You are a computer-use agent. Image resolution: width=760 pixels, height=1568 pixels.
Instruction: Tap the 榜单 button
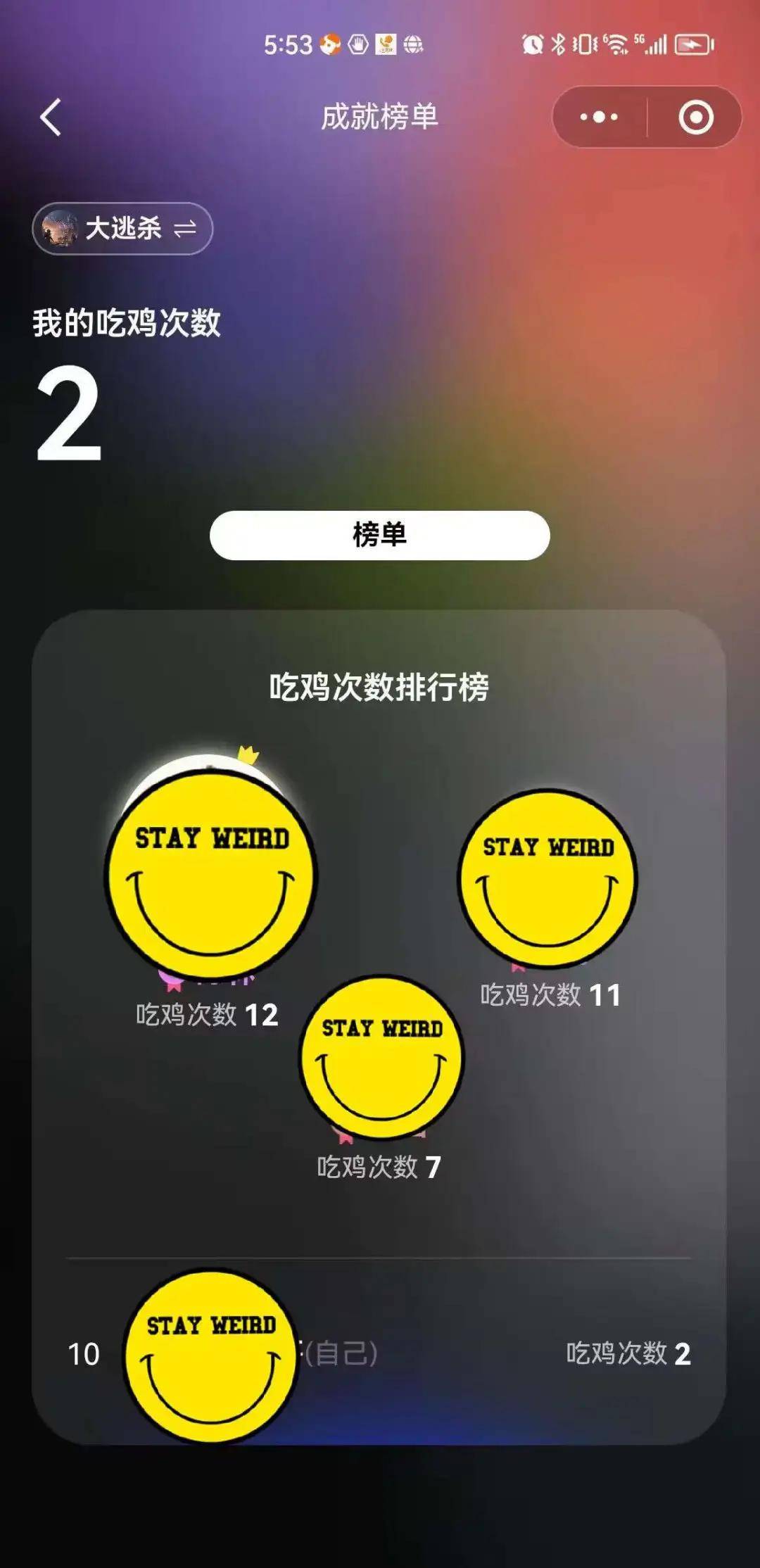(379, 535)
